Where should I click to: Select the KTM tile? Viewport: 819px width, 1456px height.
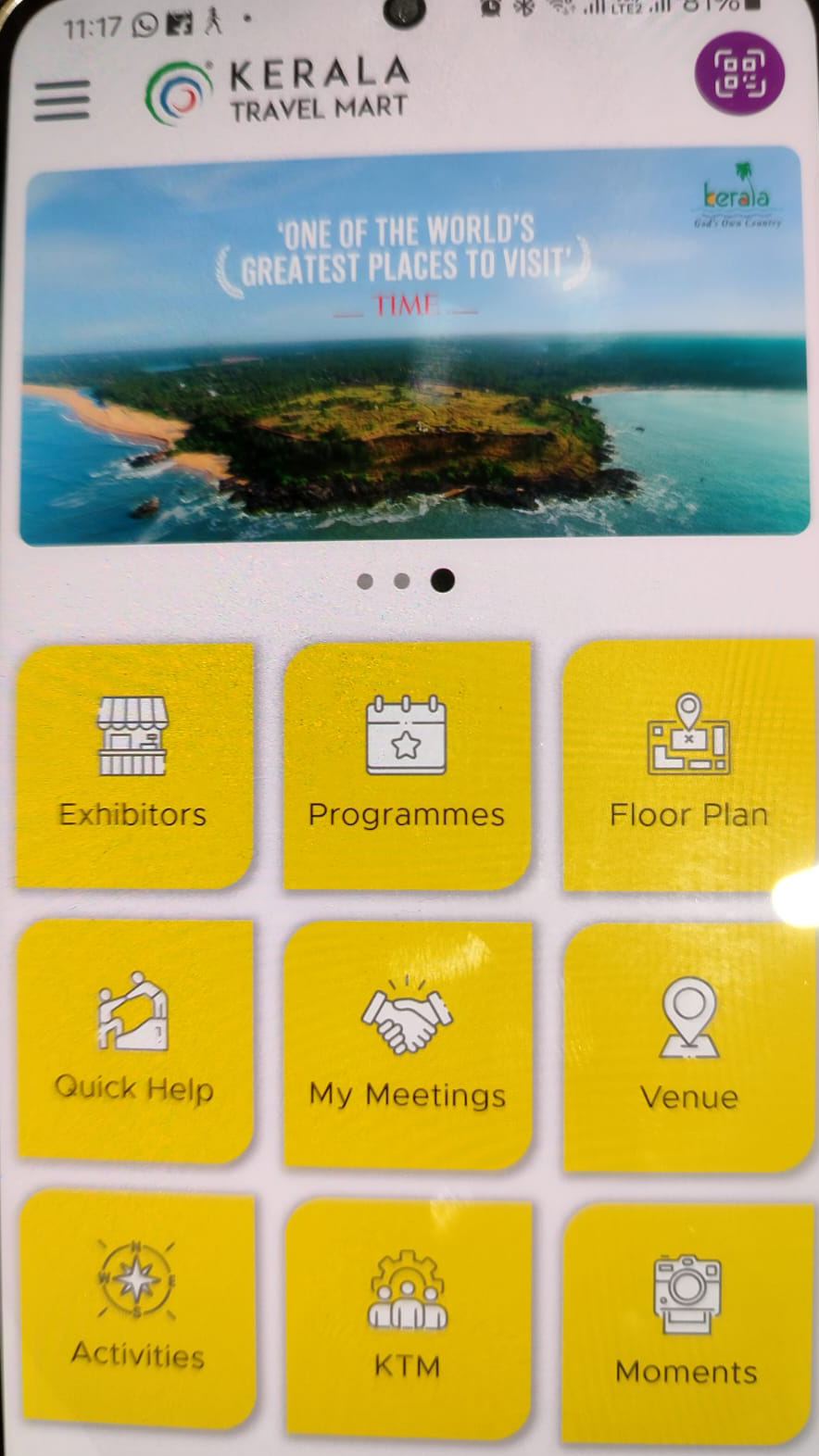pos(407,1315)
